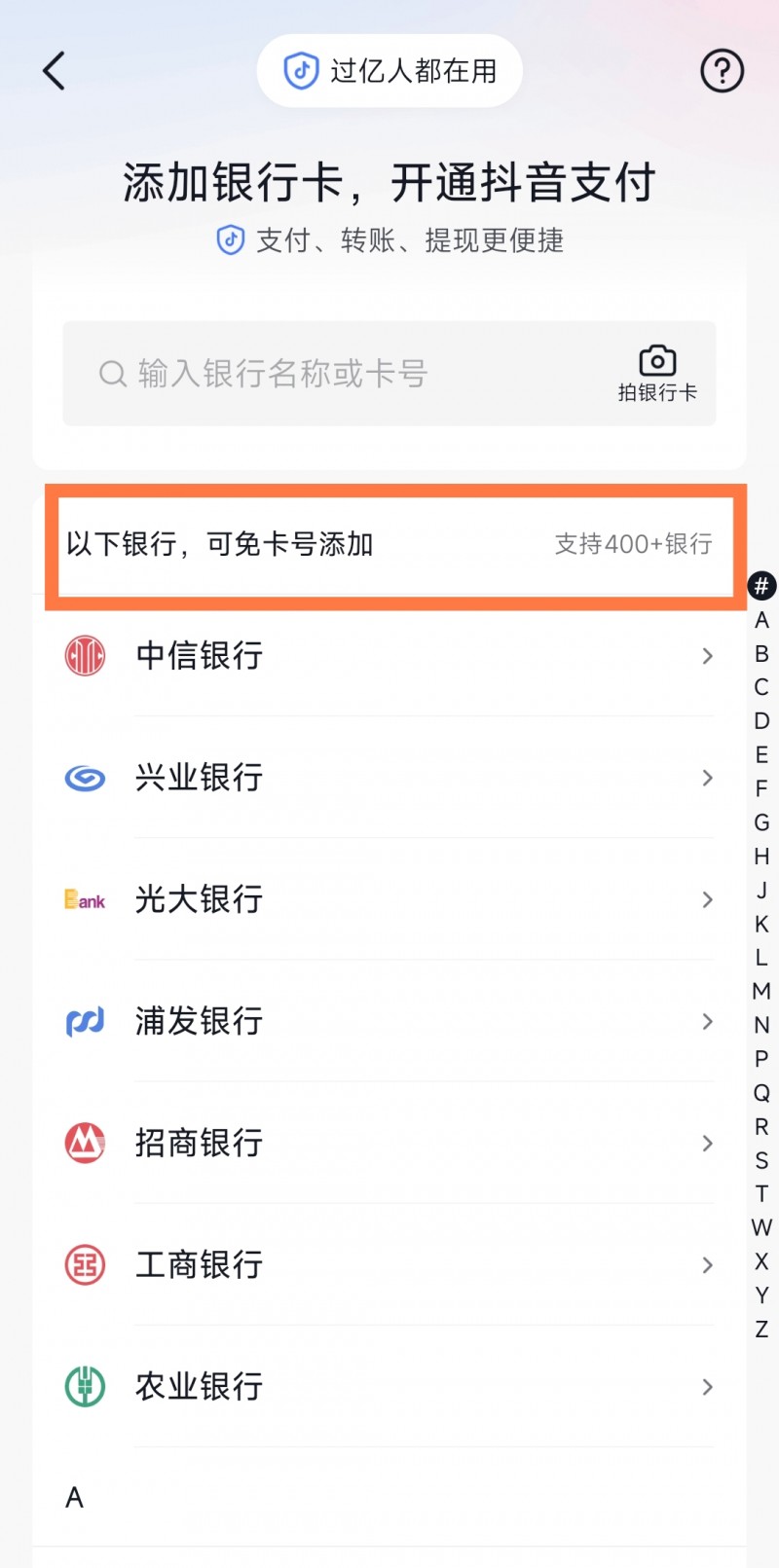
Task: Jump to letter S in index
Action: click(x=761, y=1160)
